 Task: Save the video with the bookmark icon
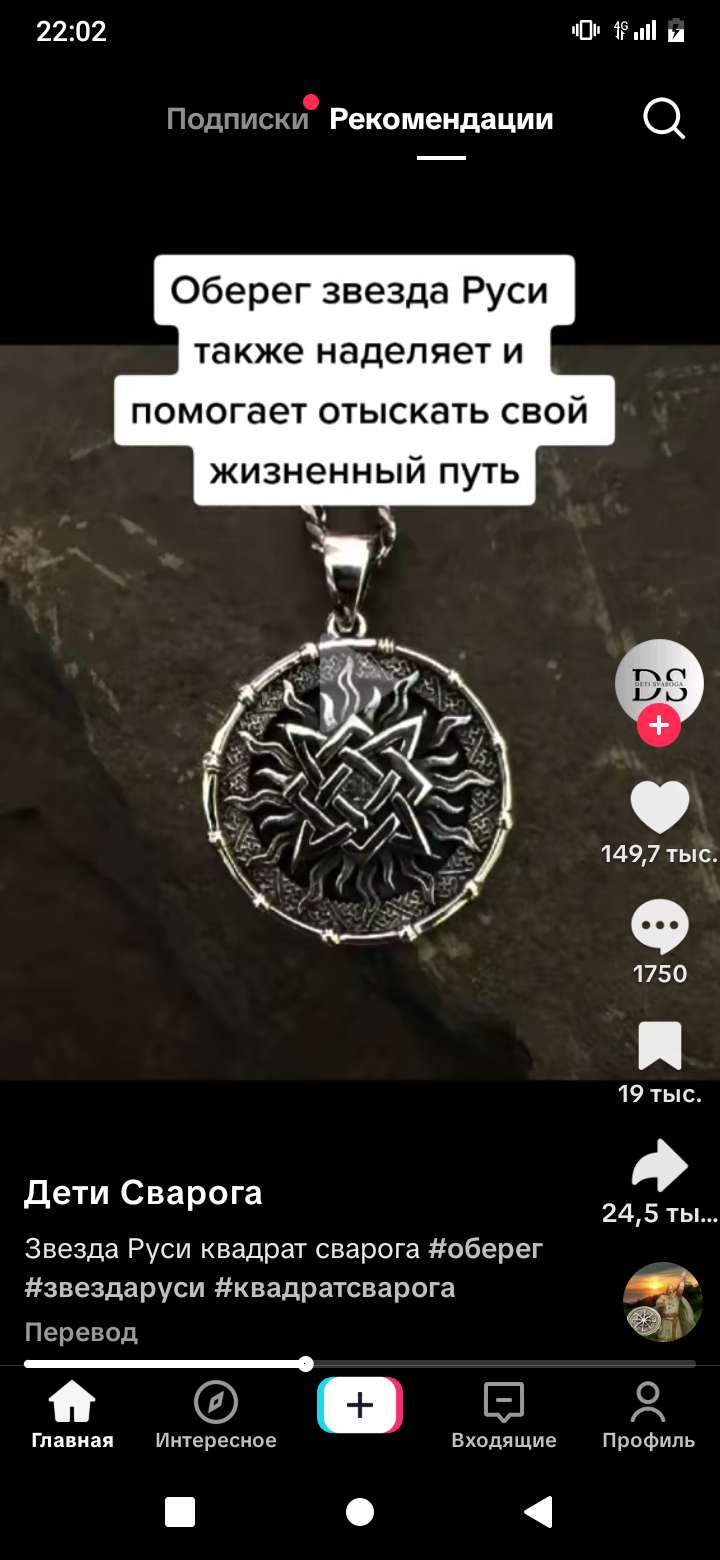pos(659,1046)
